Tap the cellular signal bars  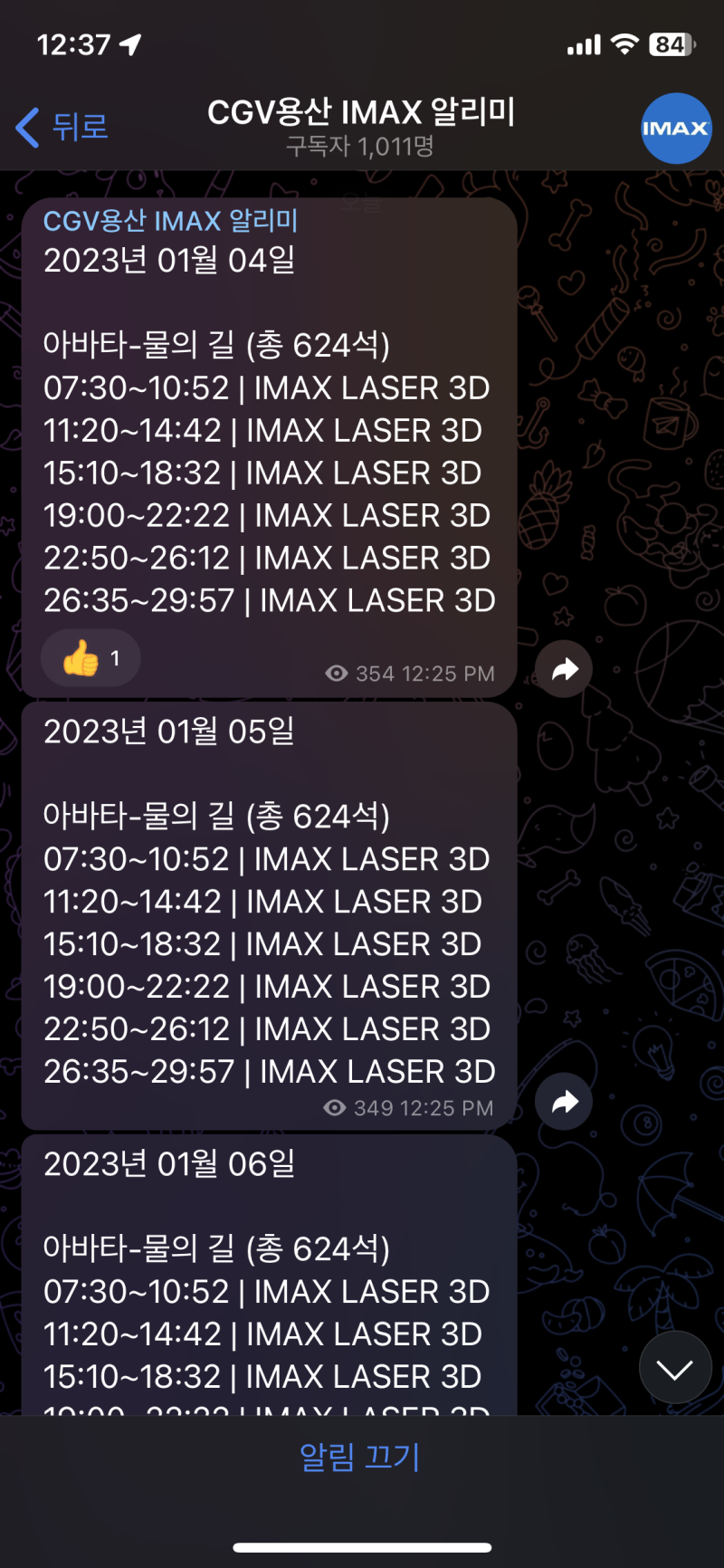pyautogui.click(x=583, y=43)
